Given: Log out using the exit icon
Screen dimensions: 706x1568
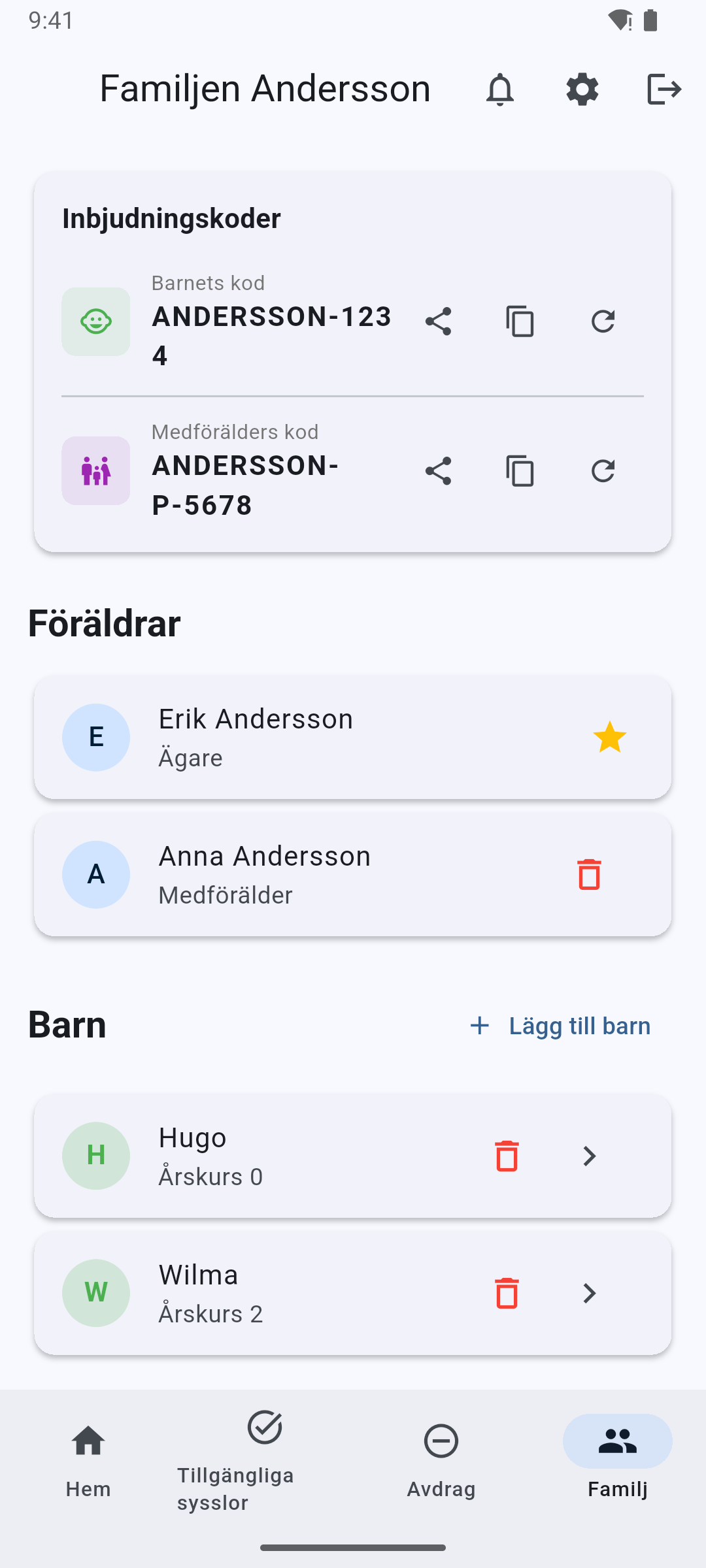Looking at the screenshot, I should coord(664,89).
